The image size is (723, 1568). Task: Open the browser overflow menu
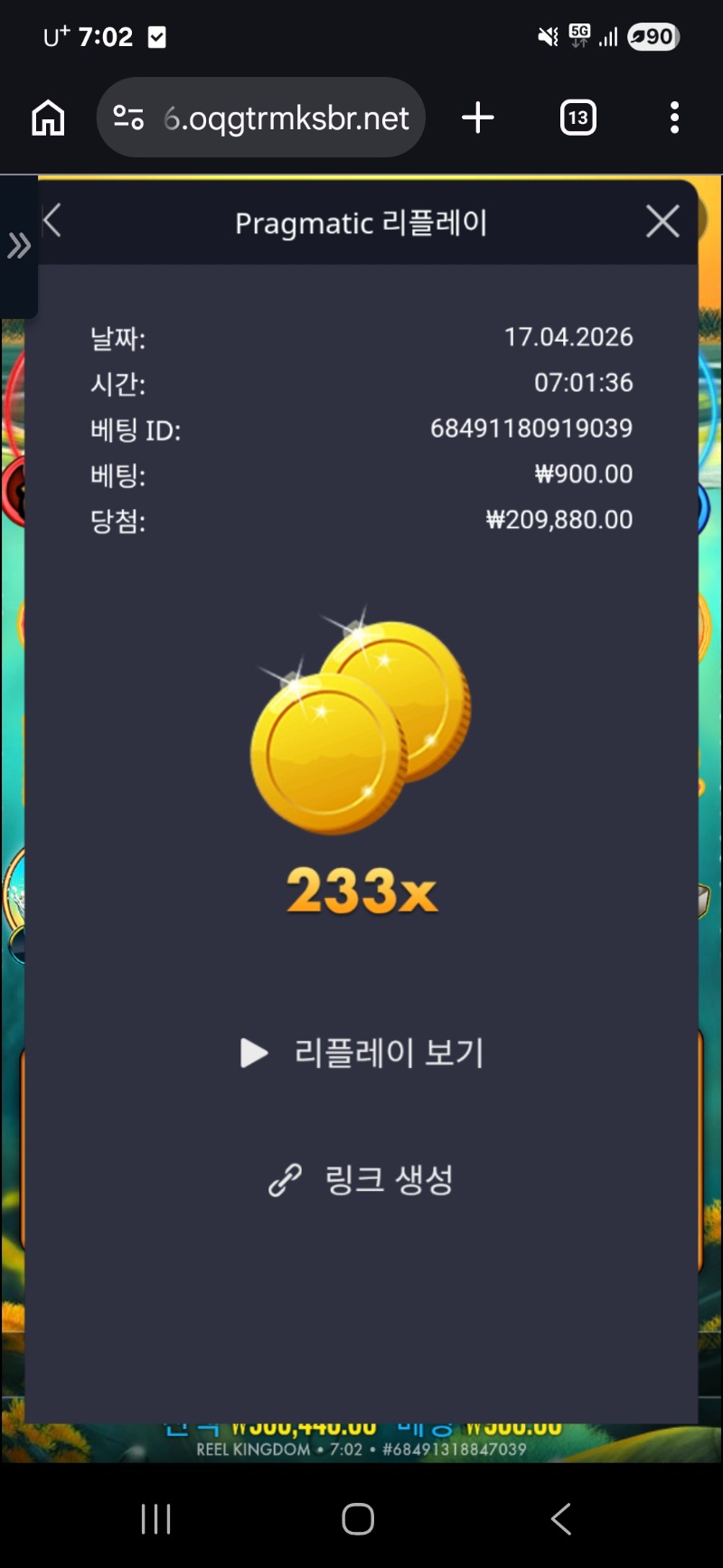tap(674, 118)
